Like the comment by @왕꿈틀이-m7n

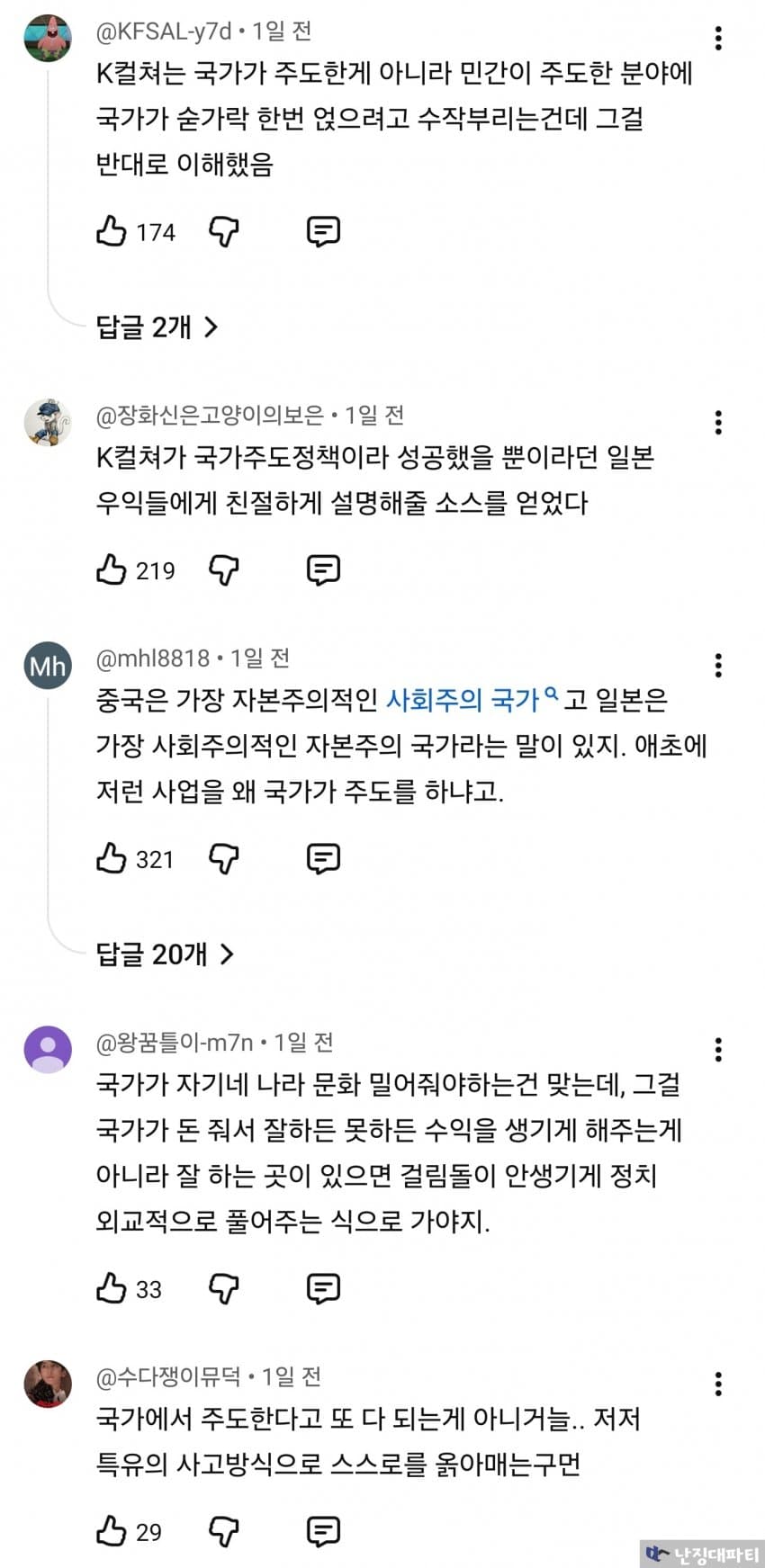(112, 1288)
